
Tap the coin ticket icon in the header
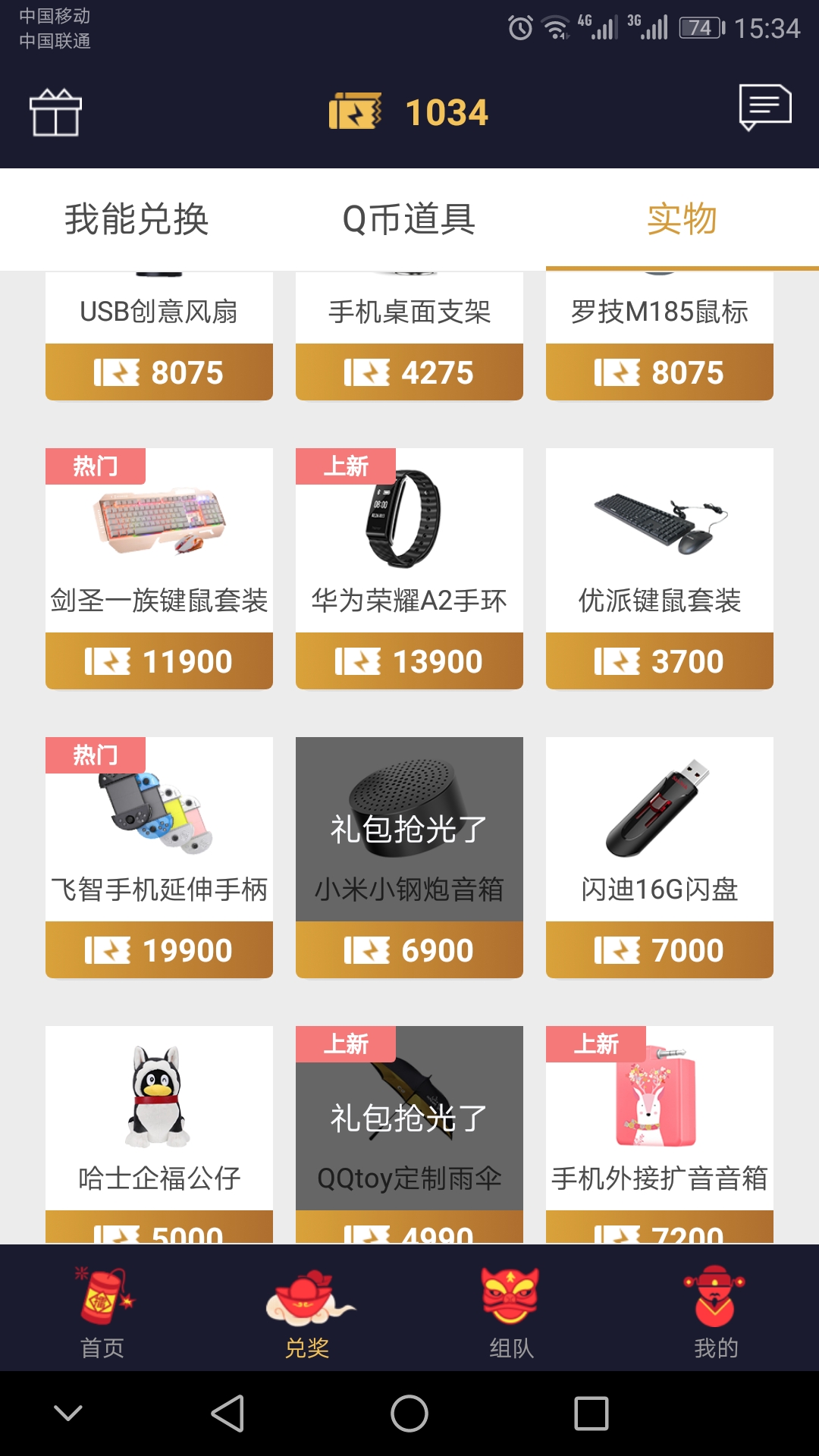click(x=356, y=112)
